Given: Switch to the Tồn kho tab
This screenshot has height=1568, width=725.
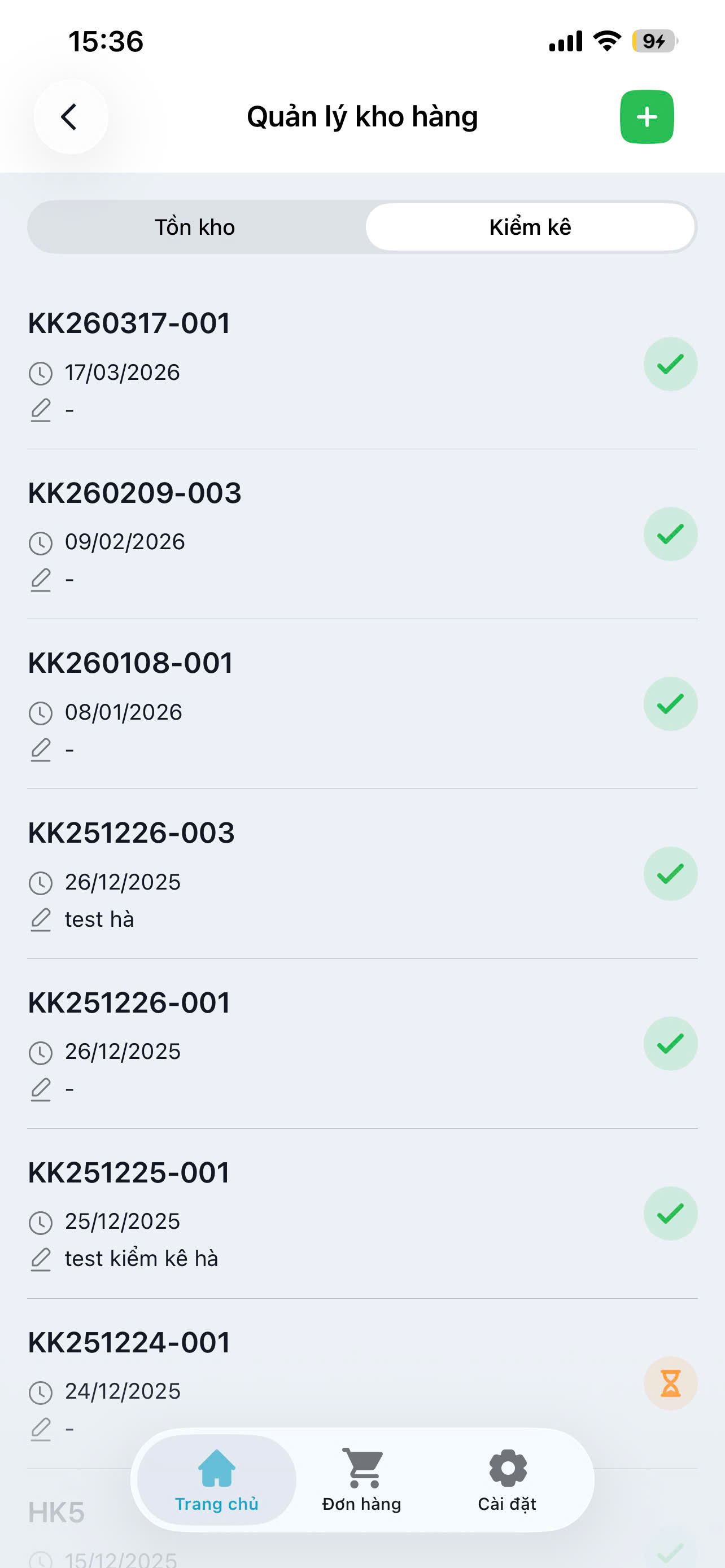Looking at the screenshot, I should [x=195, y=227].
